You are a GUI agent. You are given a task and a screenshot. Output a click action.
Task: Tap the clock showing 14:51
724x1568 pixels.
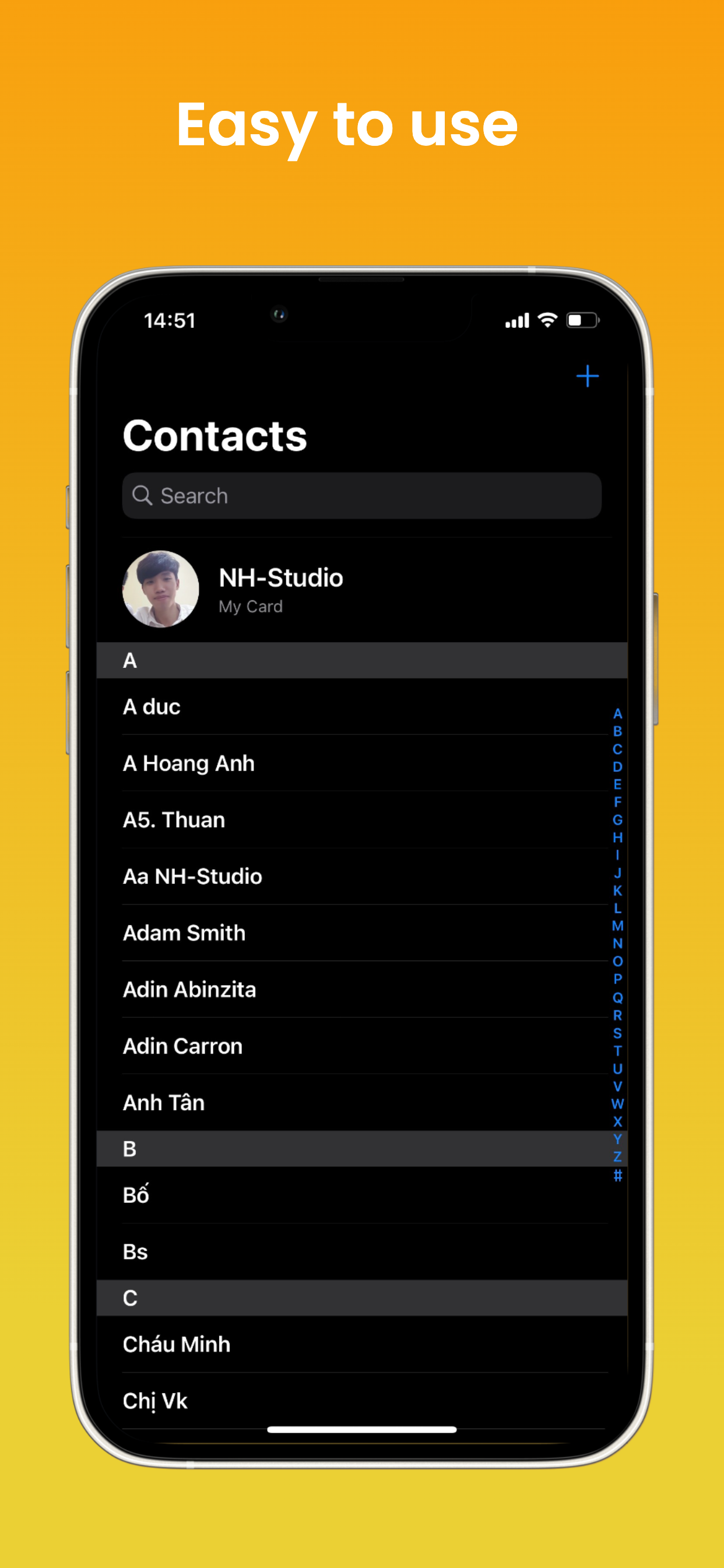(169, 320)
